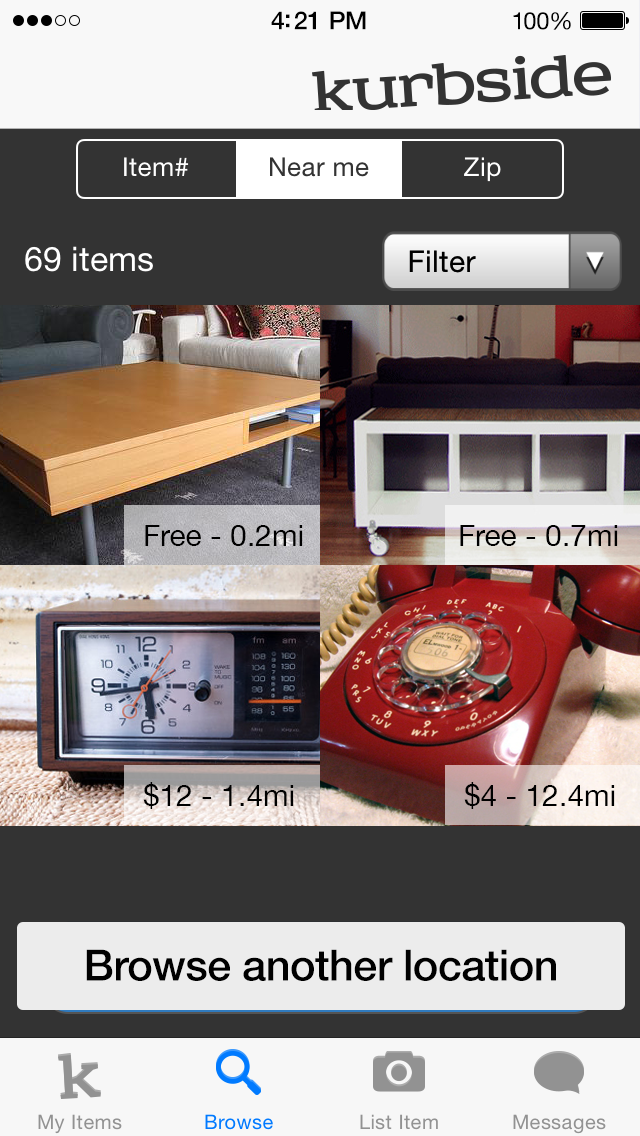Open the free coffee table 0.2mi away
This screenshot has height=1136, width=640.
coord(159,435)
